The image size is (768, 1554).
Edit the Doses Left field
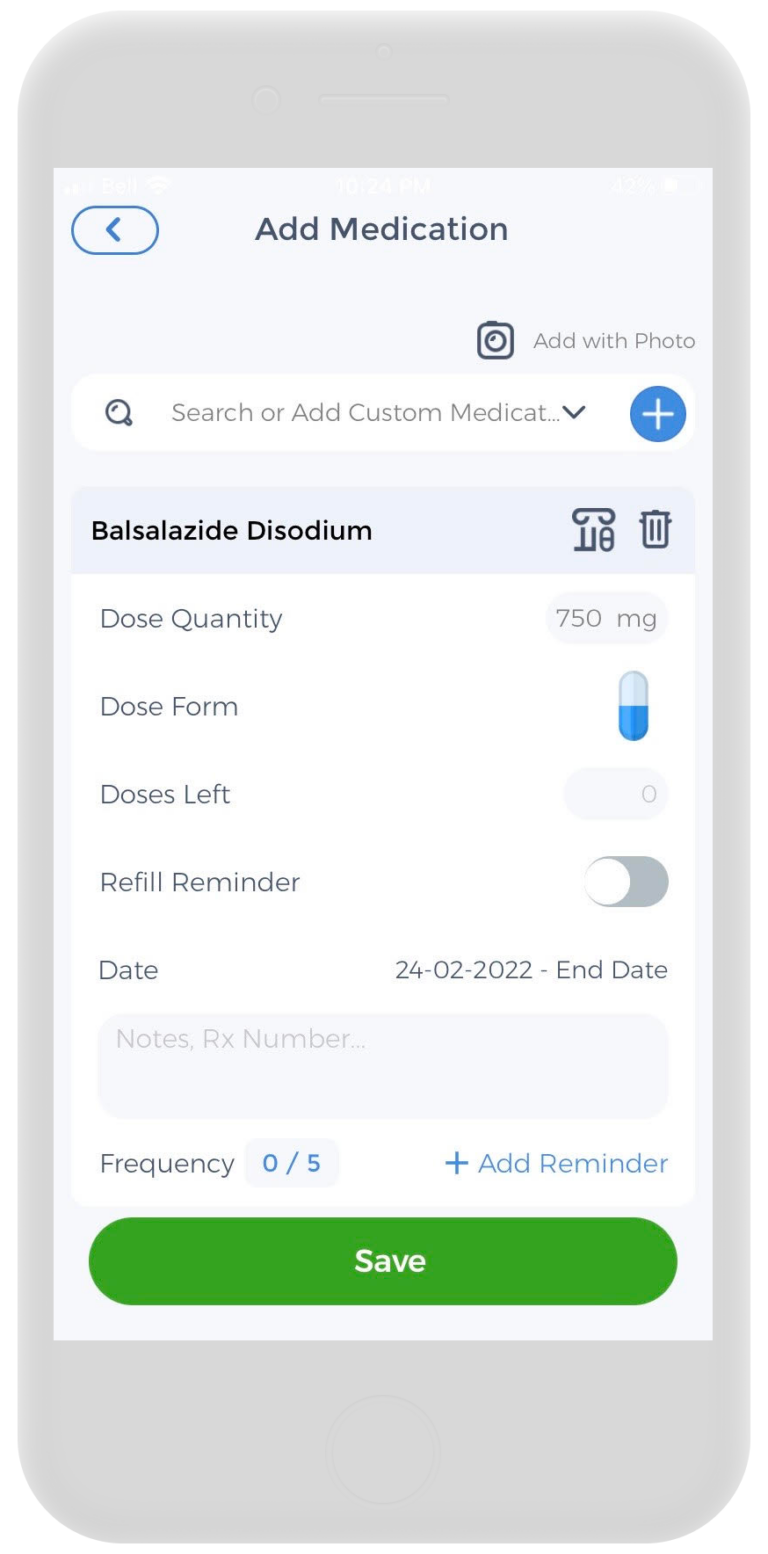[616, 795]
